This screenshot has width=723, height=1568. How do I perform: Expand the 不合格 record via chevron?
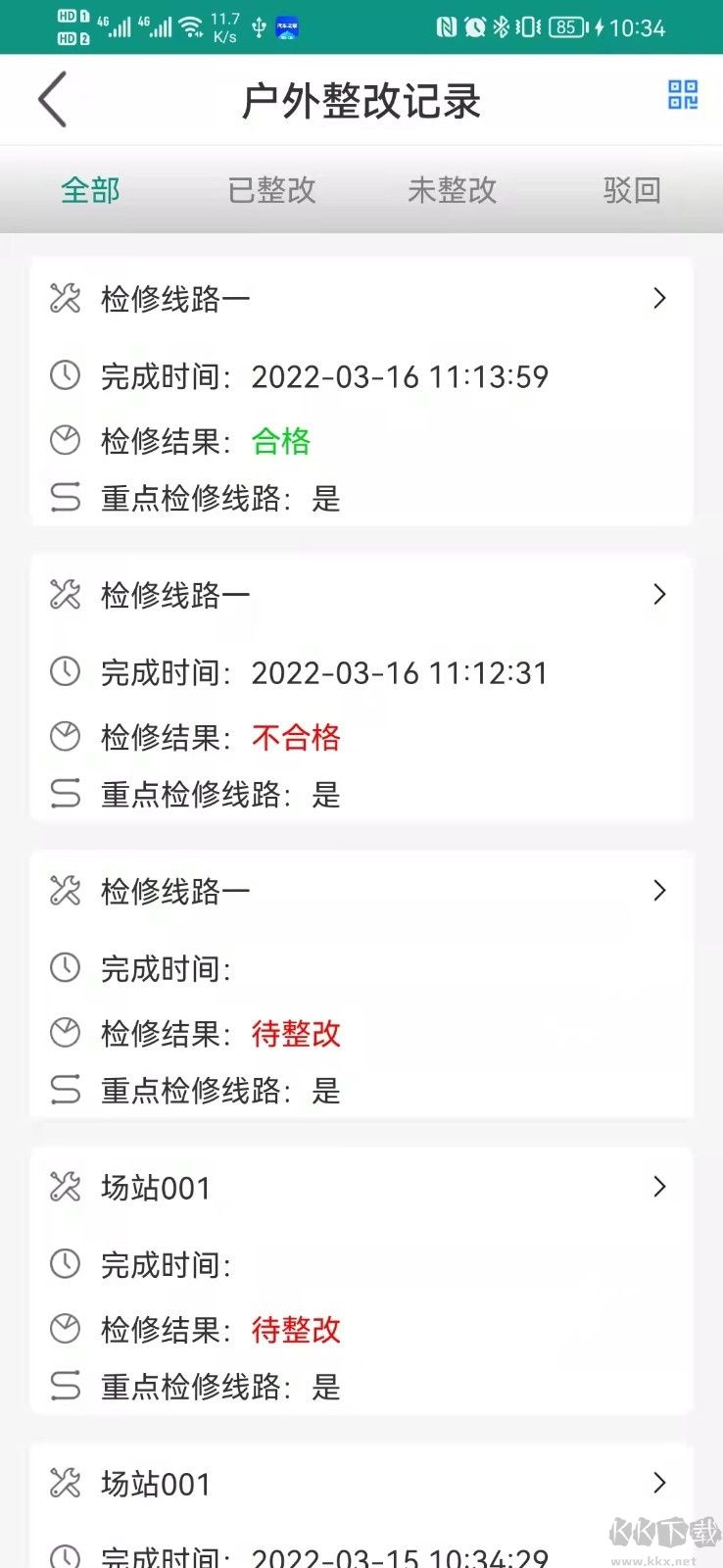(x=659, y=594)
